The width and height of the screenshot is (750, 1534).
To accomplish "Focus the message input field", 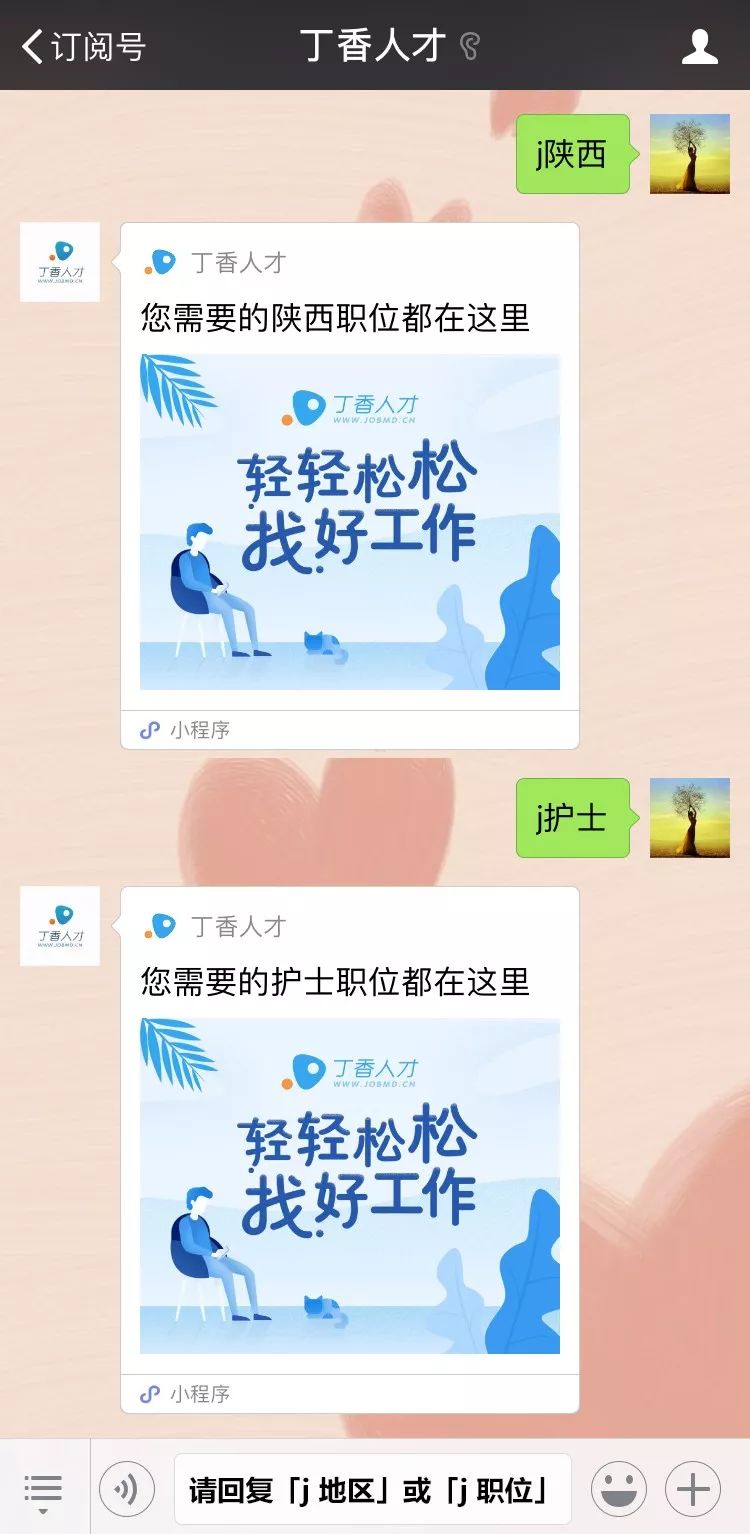I will coord(372,1489).
